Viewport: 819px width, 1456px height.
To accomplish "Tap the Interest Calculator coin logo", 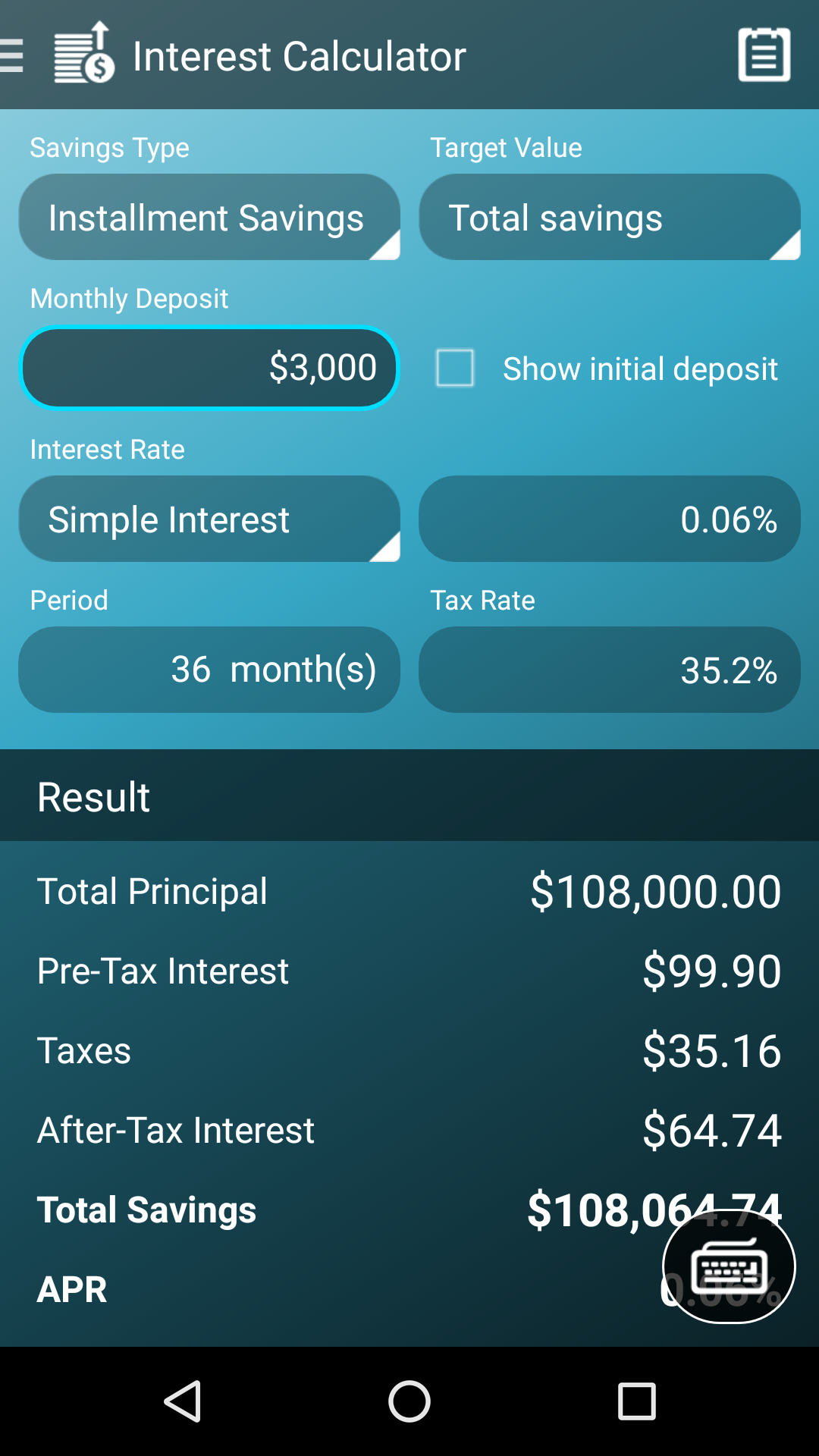I will pyautogui.click(x=82, y=55).
